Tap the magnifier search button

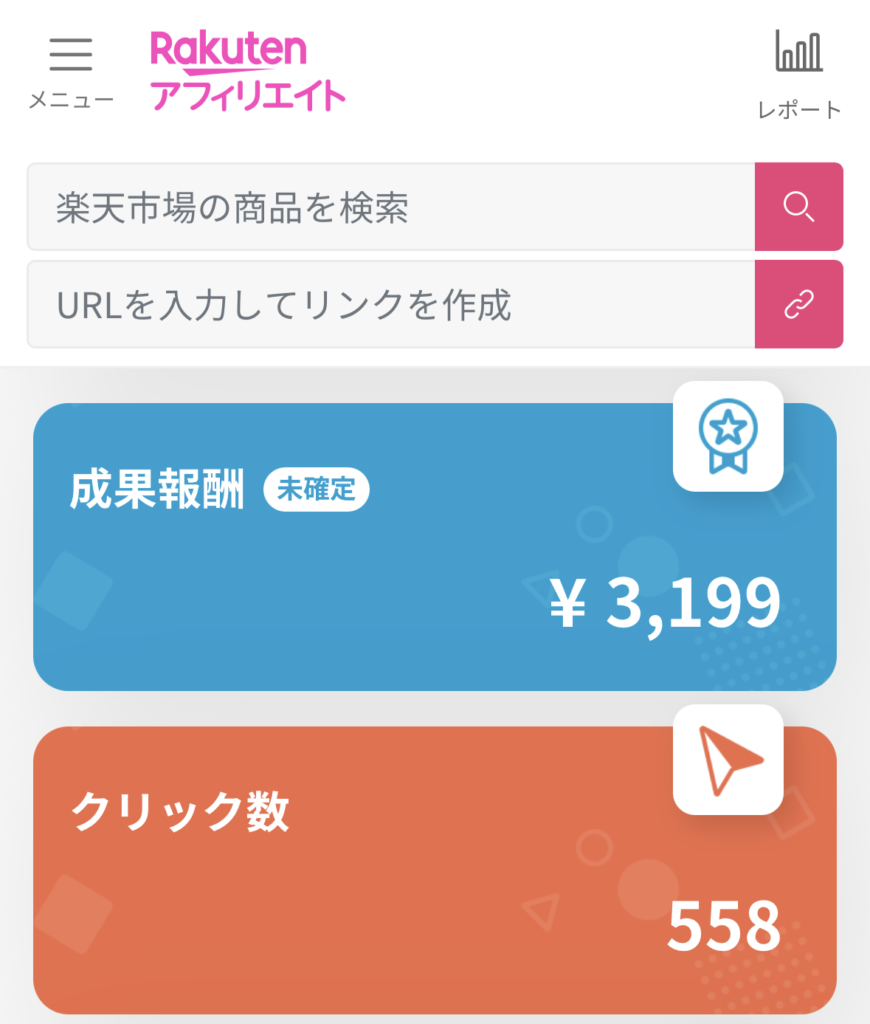798,207
